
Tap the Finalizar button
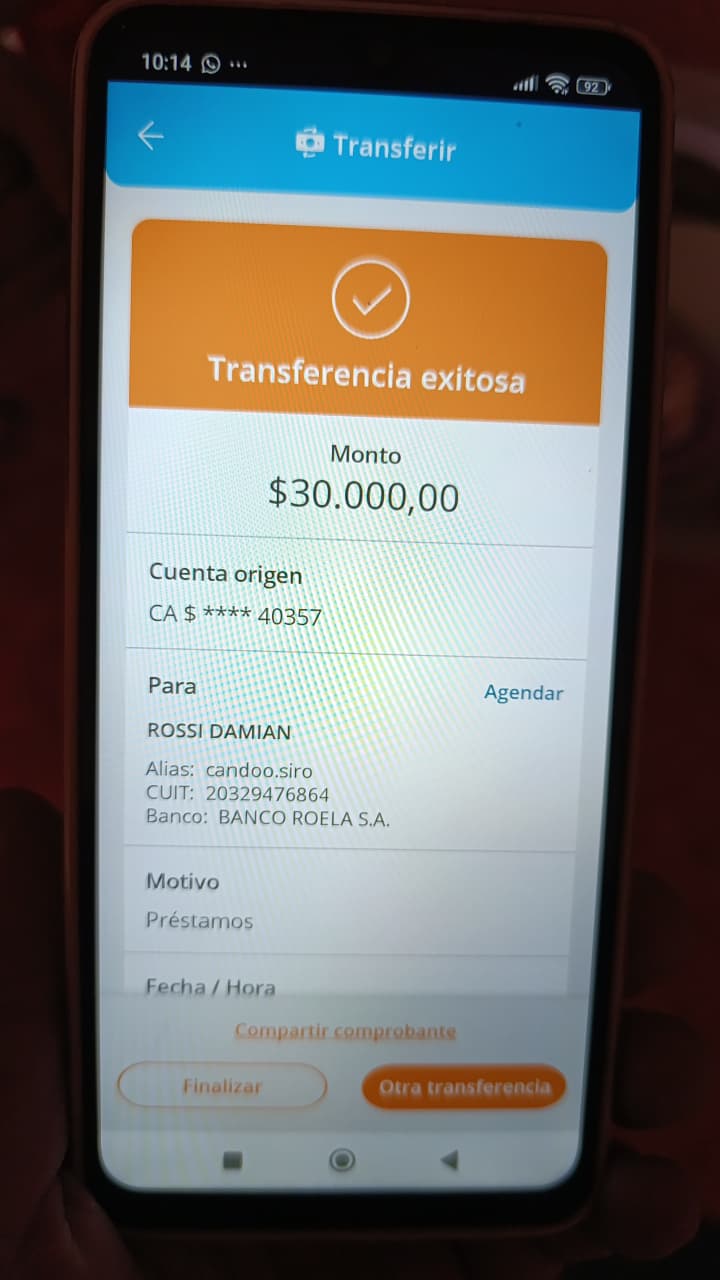[222, 1086]
